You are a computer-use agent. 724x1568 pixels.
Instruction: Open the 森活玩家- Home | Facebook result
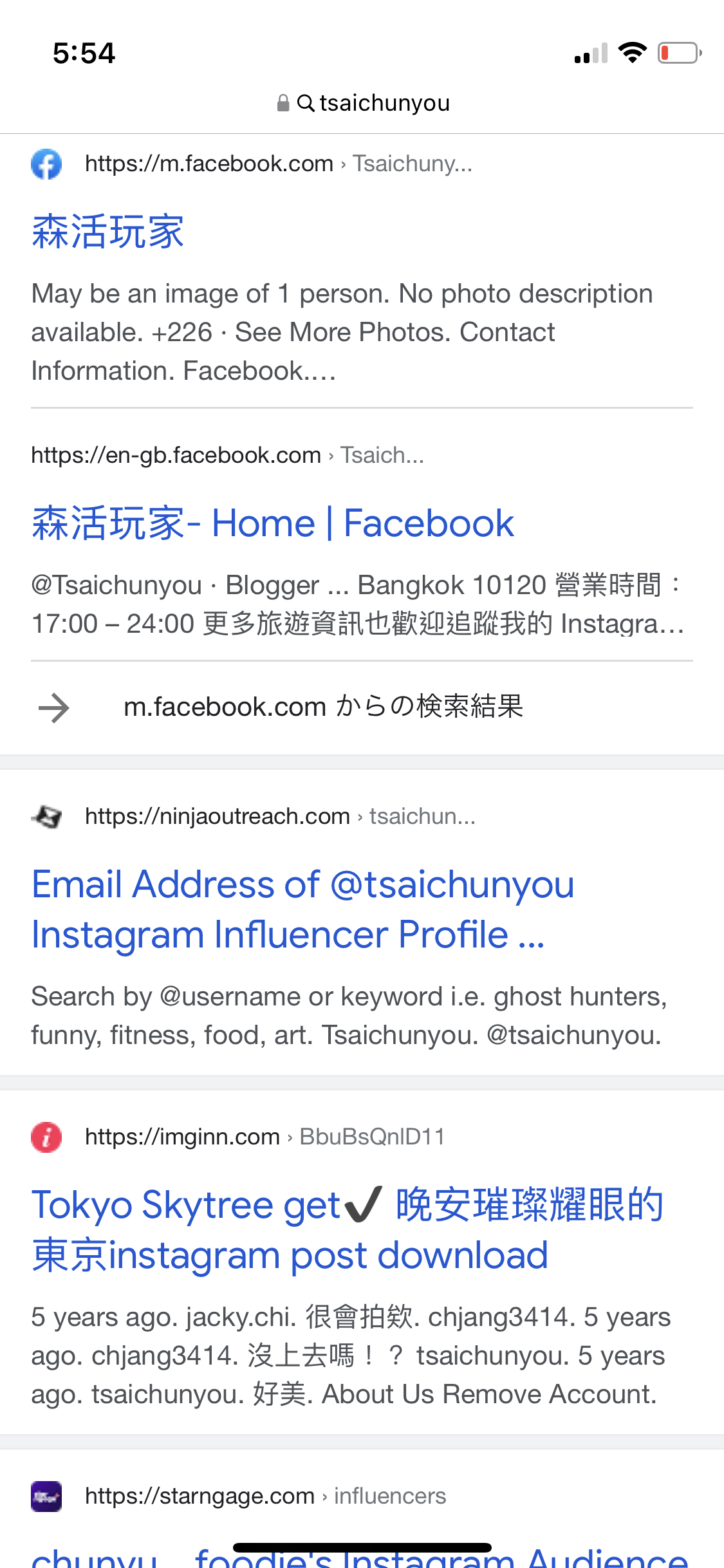(x=273, y=523)
